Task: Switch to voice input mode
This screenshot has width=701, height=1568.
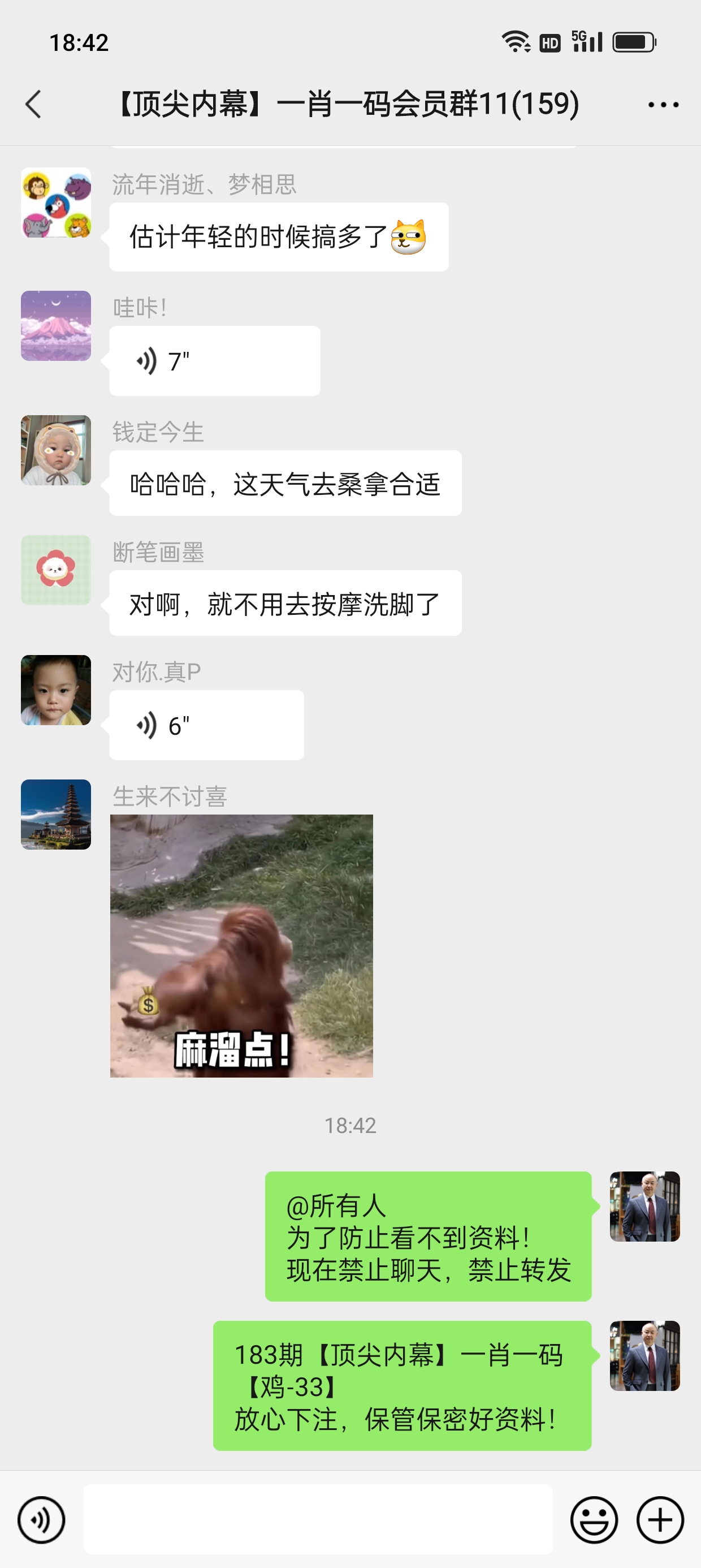Action: coord(41,1520)
